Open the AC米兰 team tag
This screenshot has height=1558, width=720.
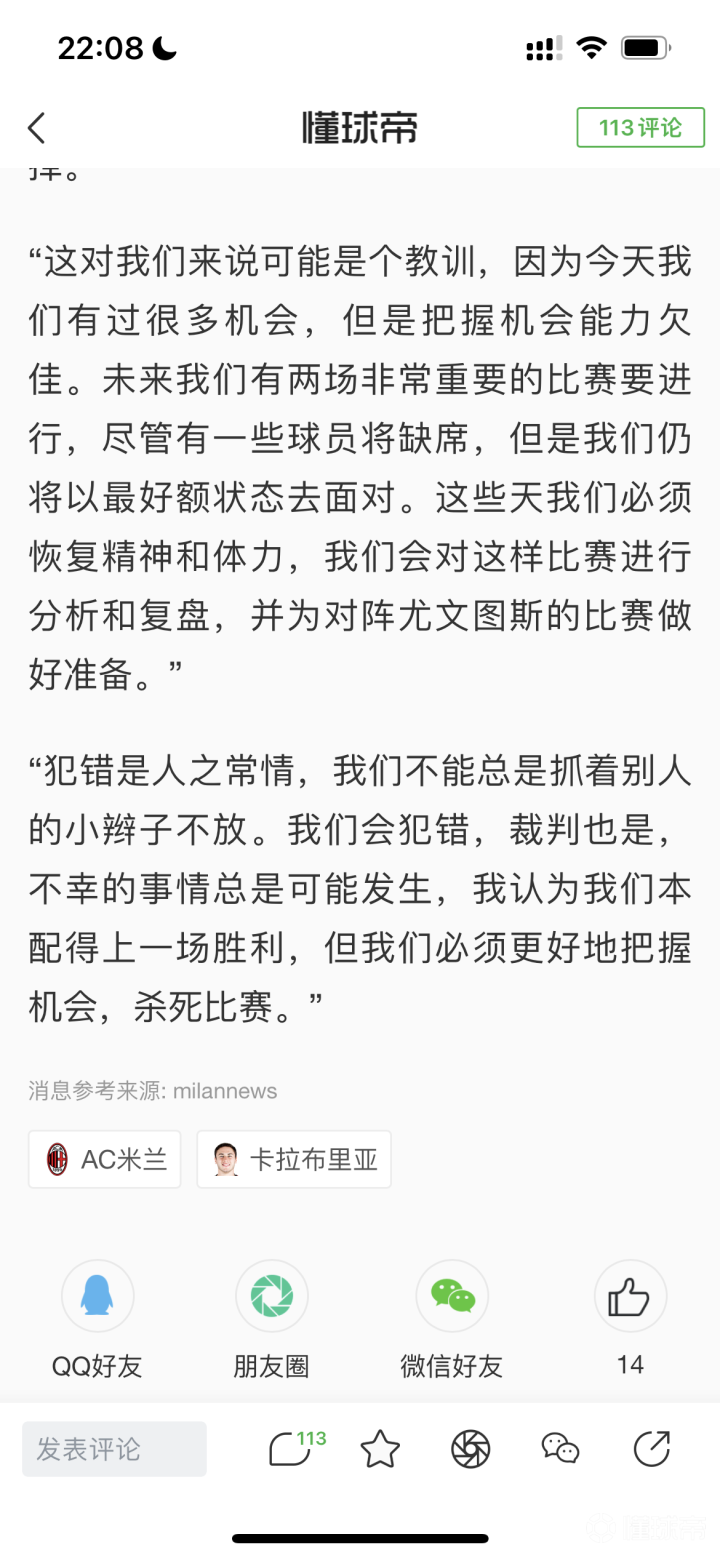pyautogui.click(x=105, y=1159)
